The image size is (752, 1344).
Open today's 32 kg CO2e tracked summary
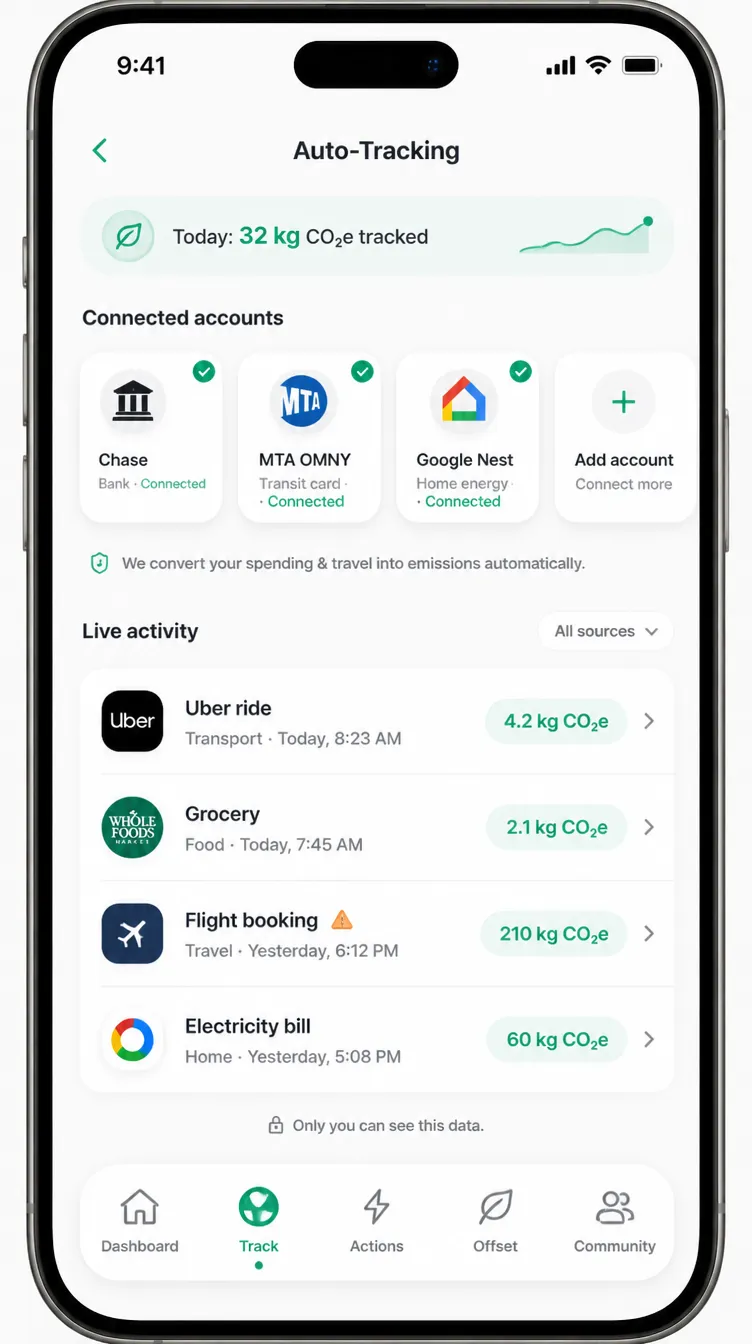377,237
